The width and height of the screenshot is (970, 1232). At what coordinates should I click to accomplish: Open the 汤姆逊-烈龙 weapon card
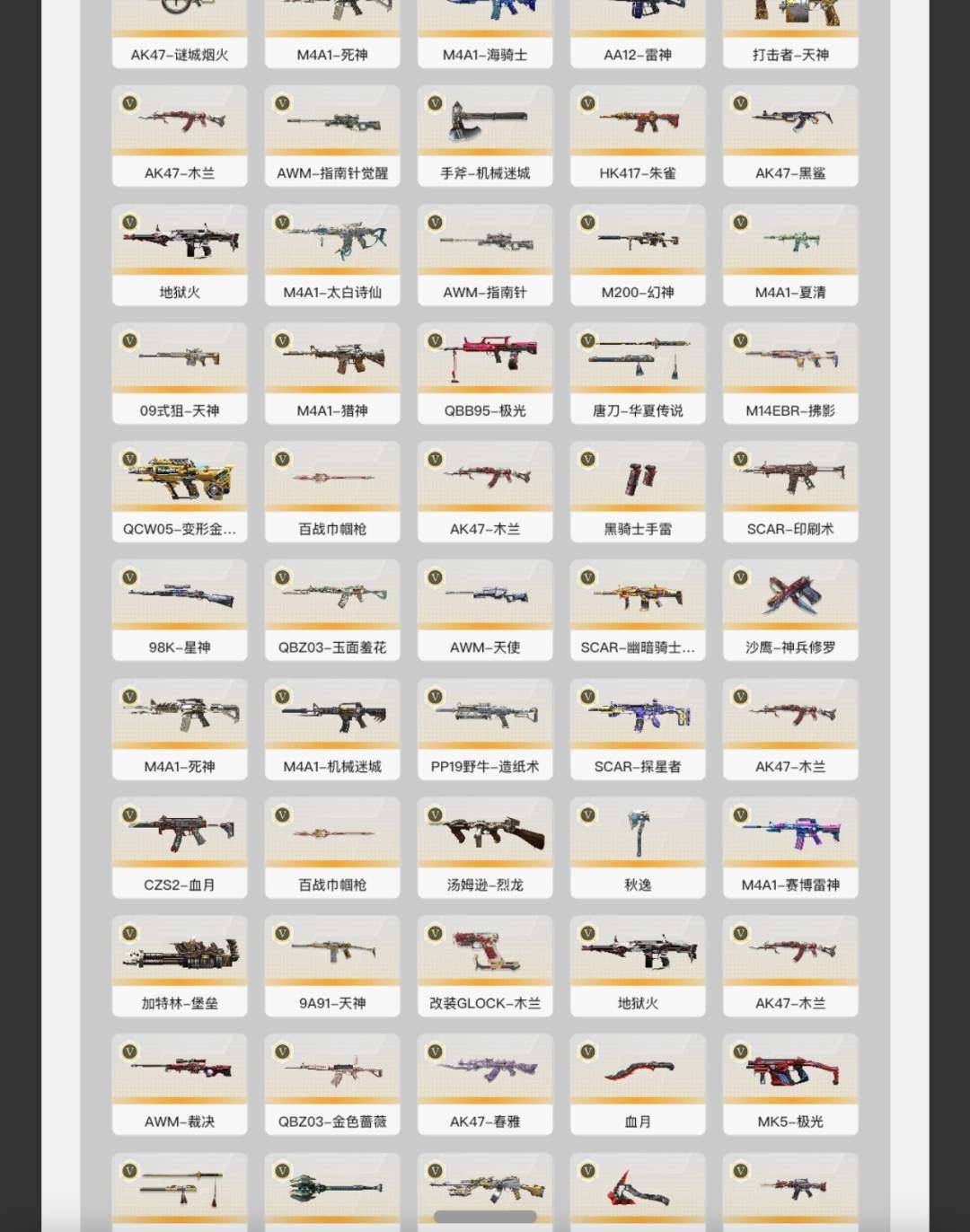pos(485,848)
